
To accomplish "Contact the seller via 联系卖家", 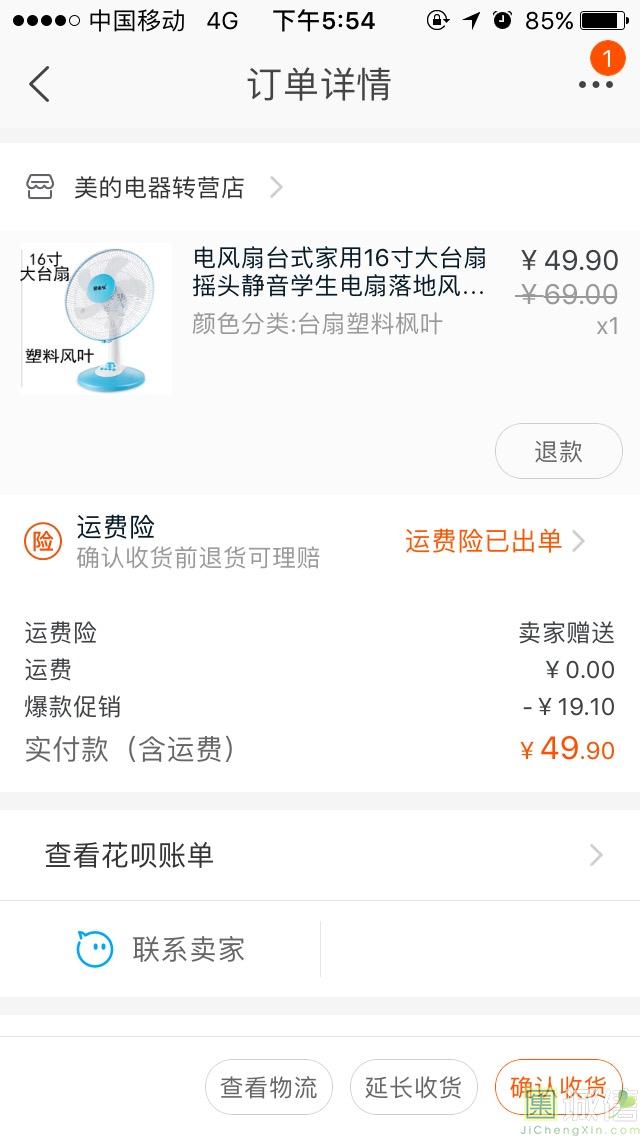I will [x=162, y=949].
